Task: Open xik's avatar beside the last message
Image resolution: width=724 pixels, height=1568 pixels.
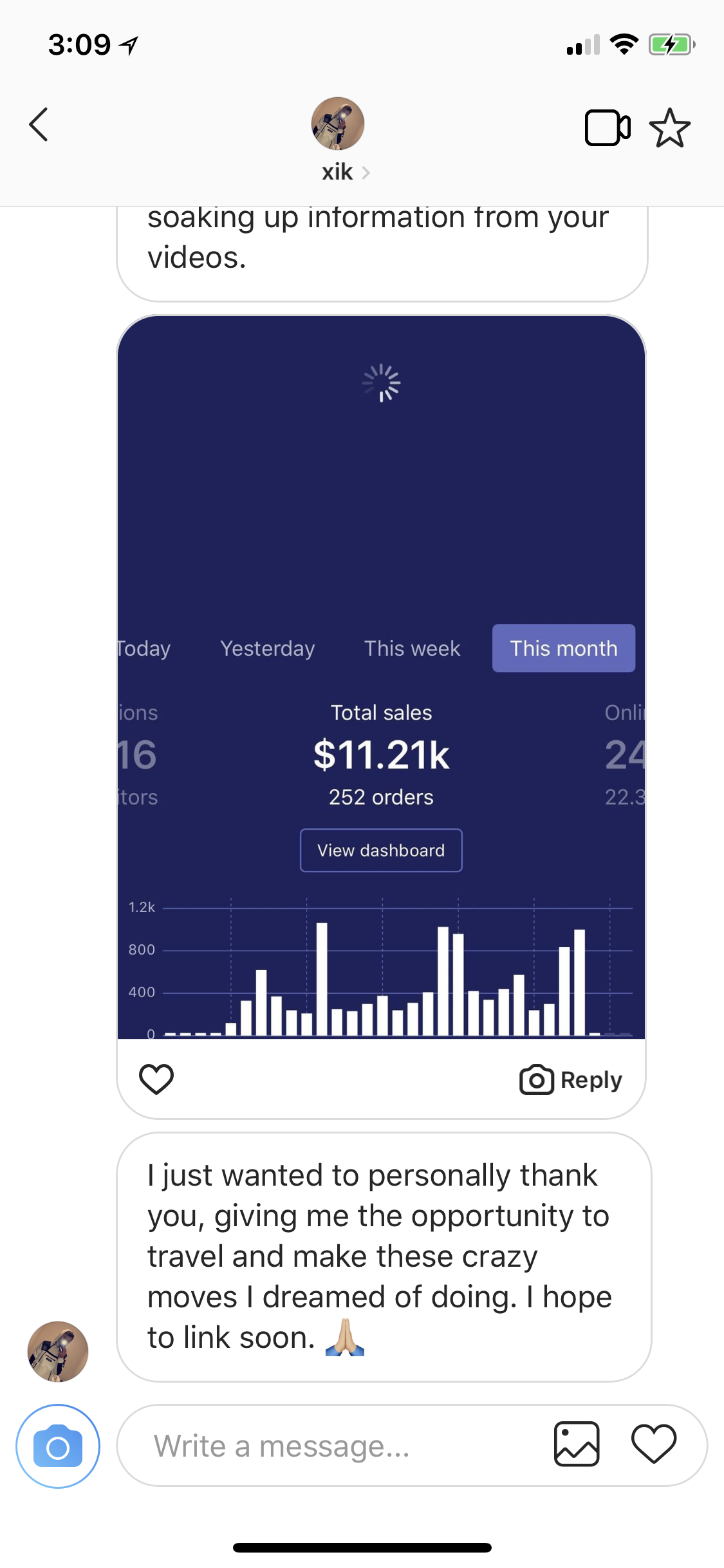Action: (58, 1351)
